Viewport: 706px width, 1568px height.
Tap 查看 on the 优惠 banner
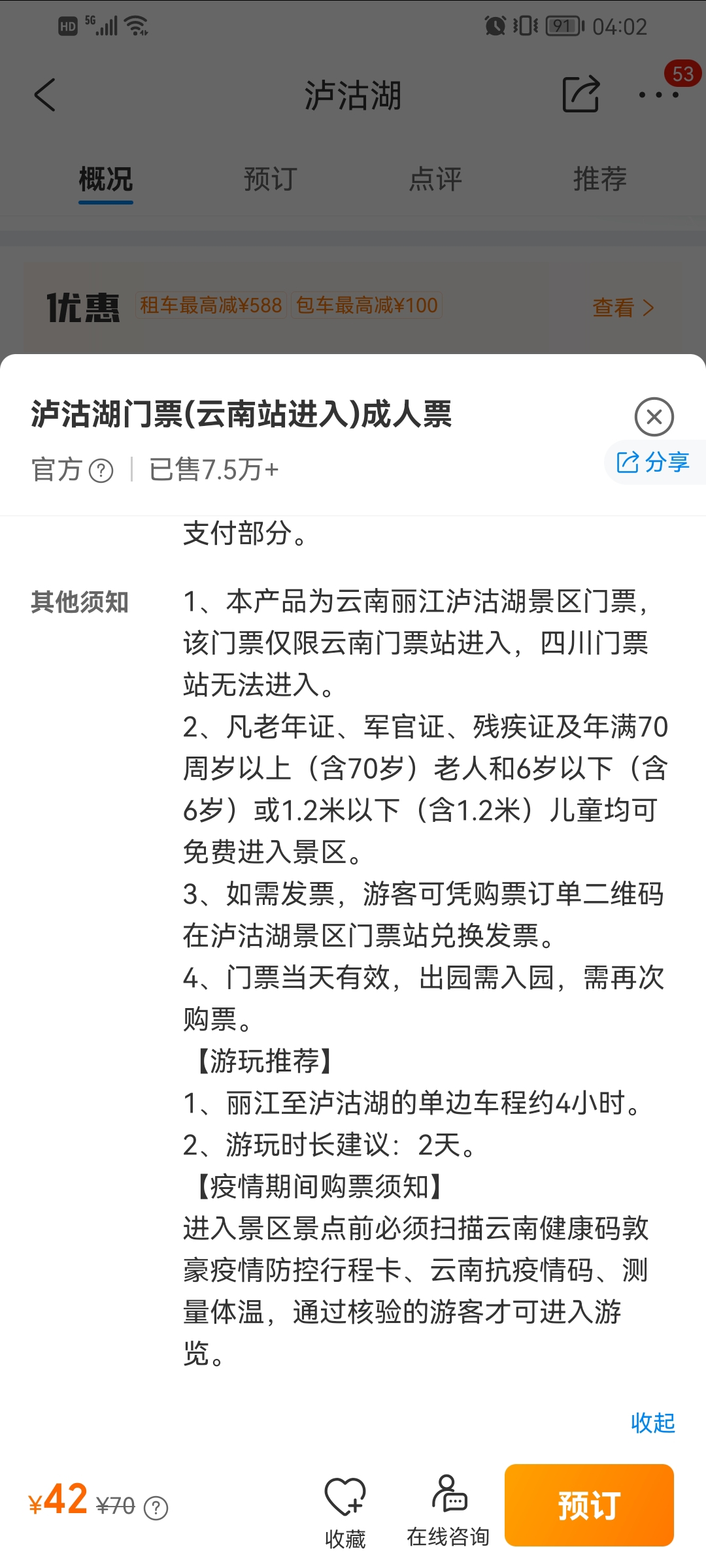point(623,307)
